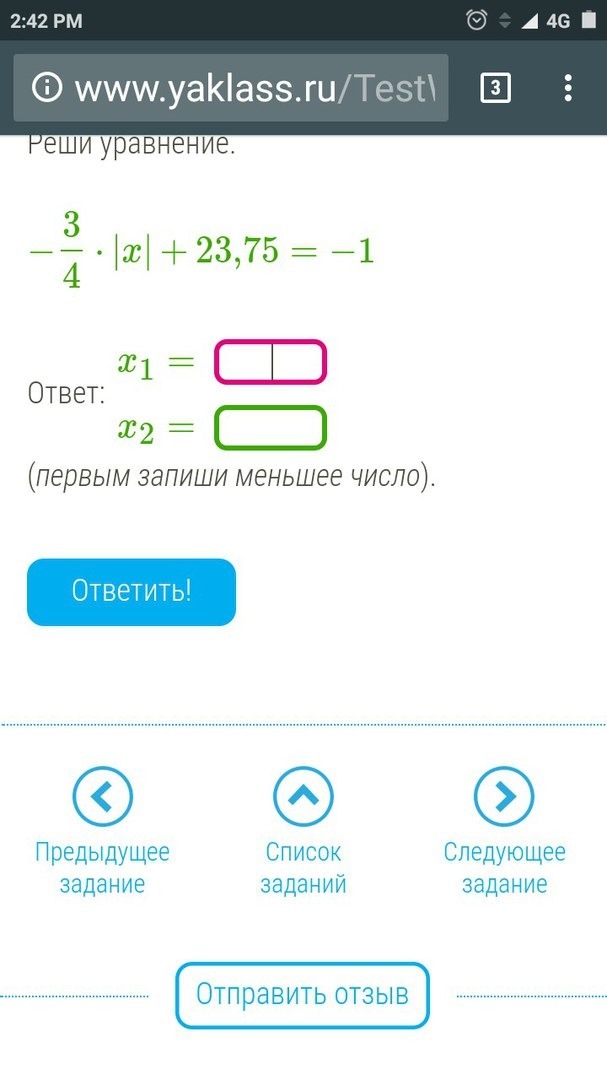
Task: Tap the browser address bar showing yaklass.ru
Action: 250,89
